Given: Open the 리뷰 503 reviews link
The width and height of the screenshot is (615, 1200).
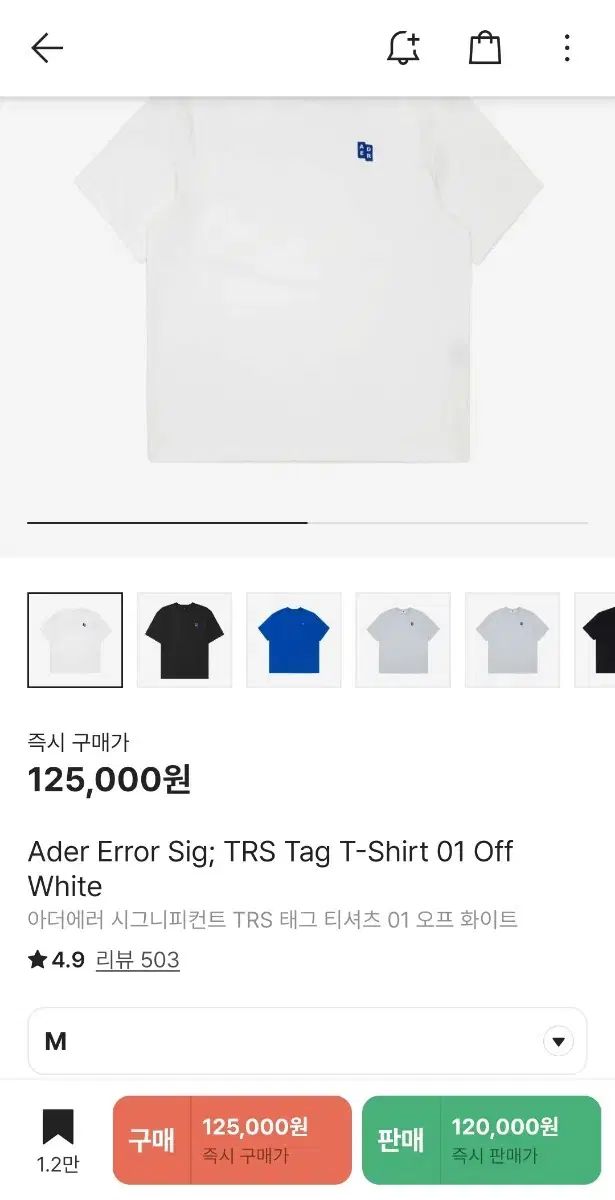Looking at the screenshot, I should [x=138, y=960].
